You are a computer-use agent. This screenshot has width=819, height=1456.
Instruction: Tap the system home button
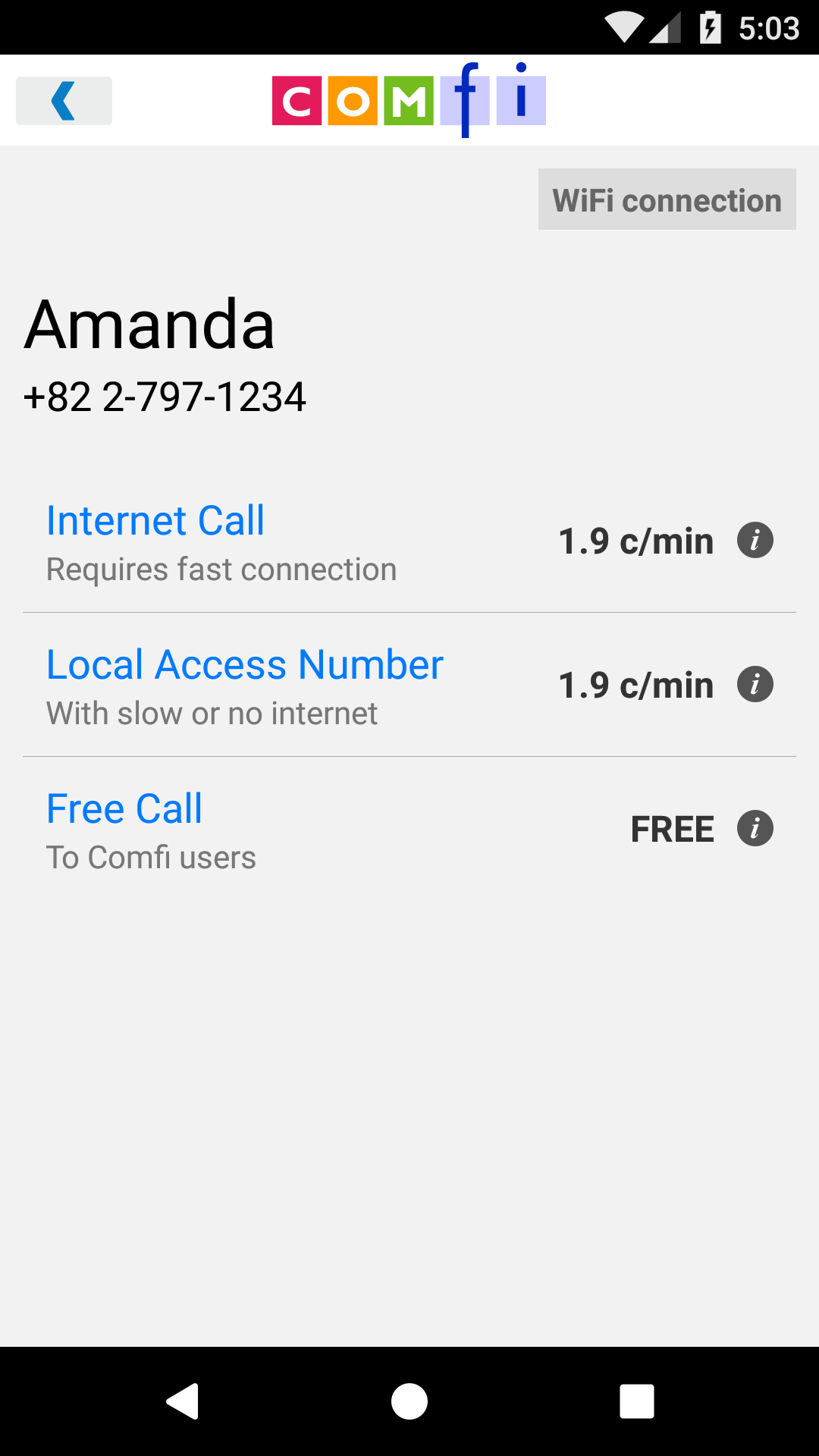click(409, 1401)
